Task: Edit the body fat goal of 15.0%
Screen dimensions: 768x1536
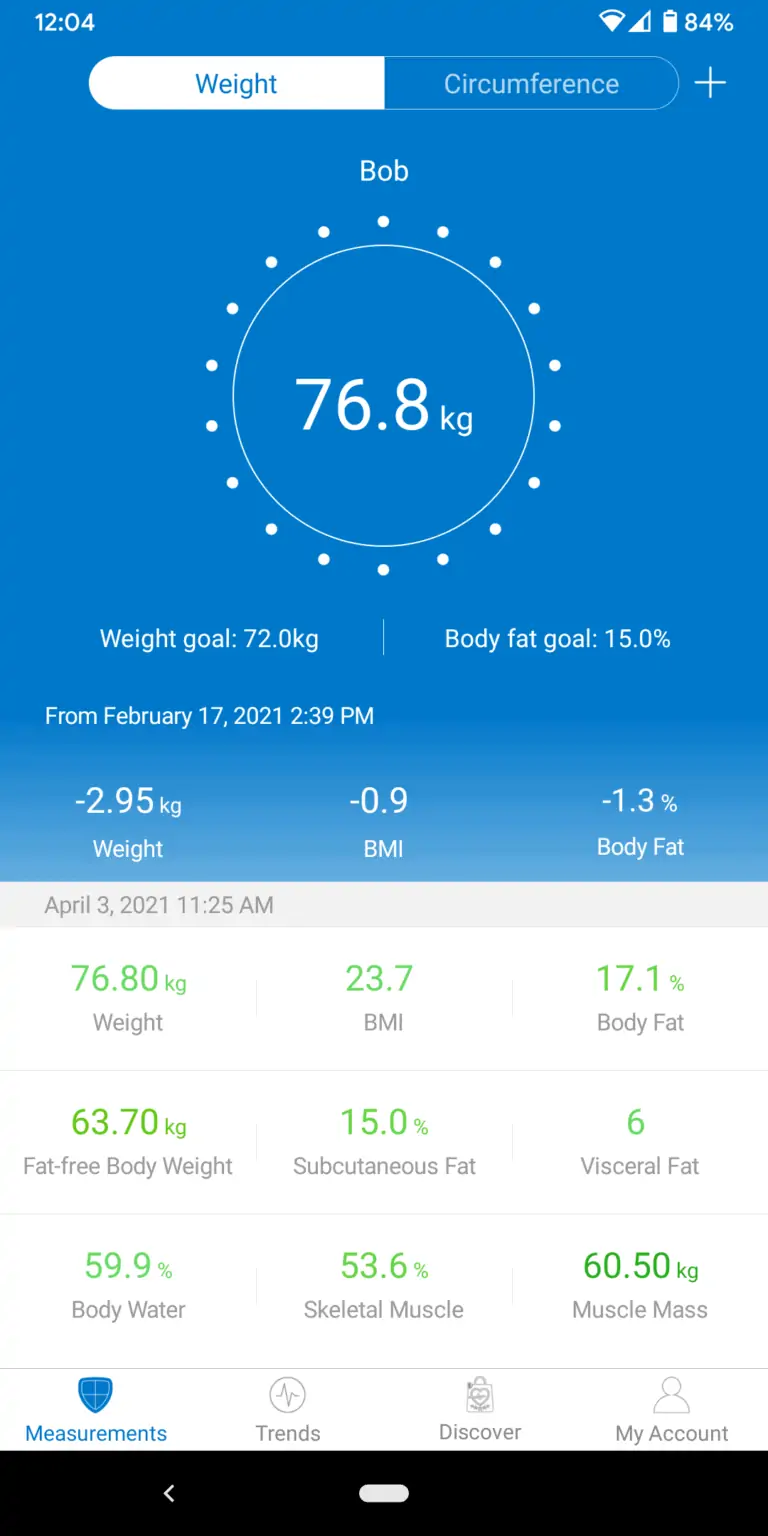Action: [x=557, y=639]
